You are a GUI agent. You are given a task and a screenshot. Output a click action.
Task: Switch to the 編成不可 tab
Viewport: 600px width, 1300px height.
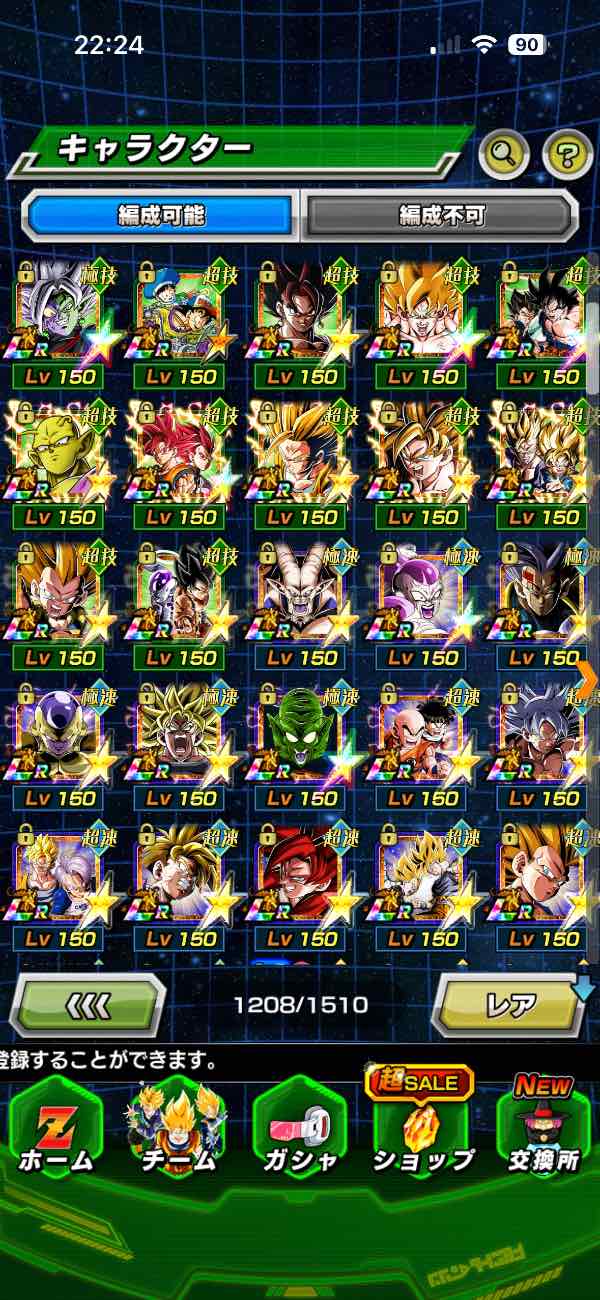pyautogui.click(x=441, y=215)
